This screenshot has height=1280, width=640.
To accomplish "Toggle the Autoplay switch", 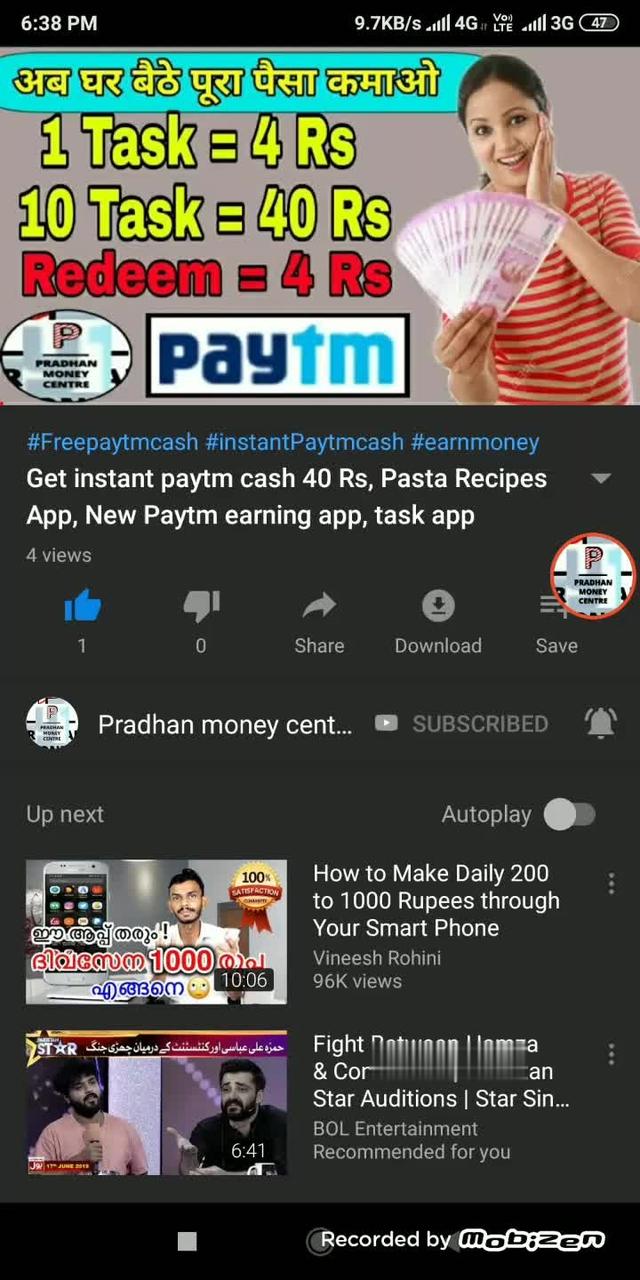I will (x=570, y=814).
